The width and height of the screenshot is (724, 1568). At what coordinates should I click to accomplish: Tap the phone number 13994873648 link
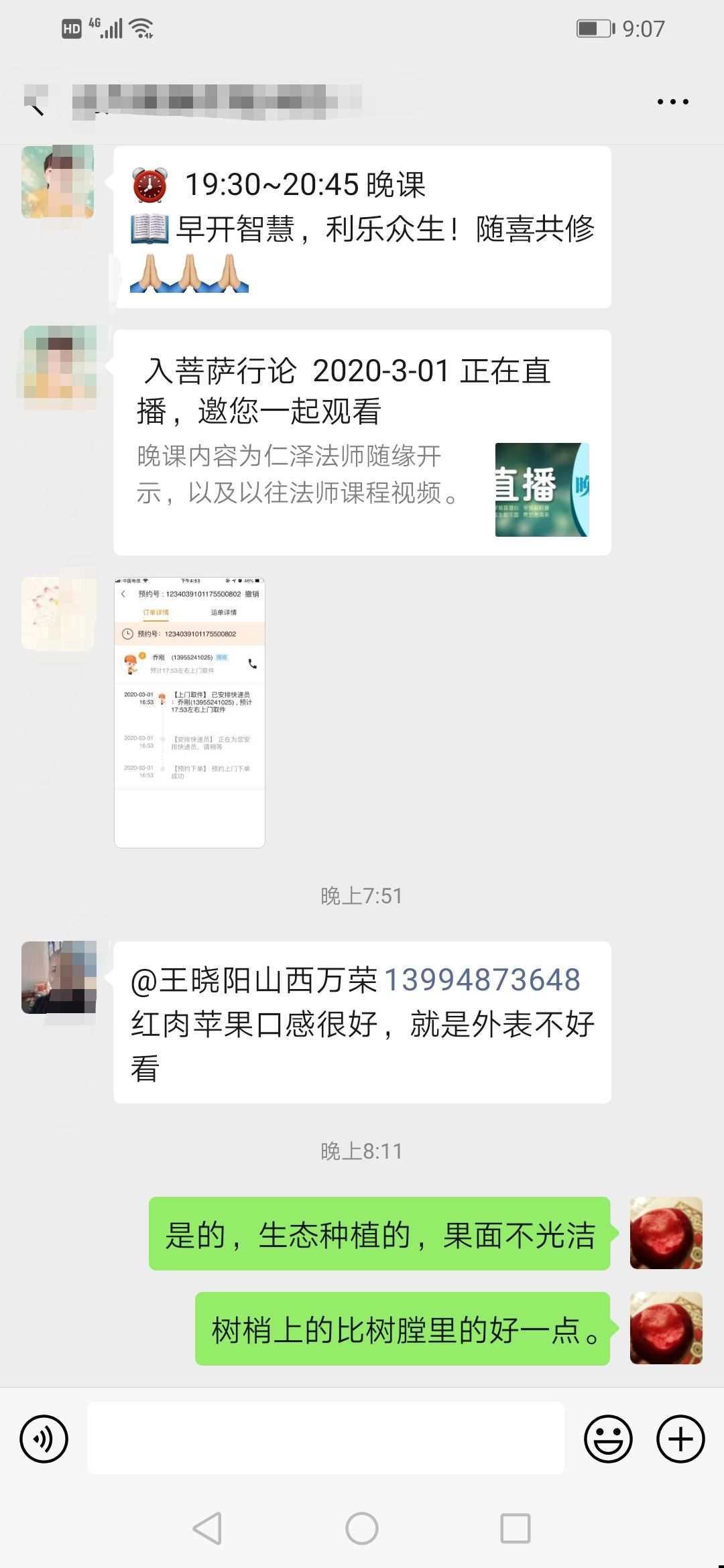pyautogui.click(x=482, y=980)
